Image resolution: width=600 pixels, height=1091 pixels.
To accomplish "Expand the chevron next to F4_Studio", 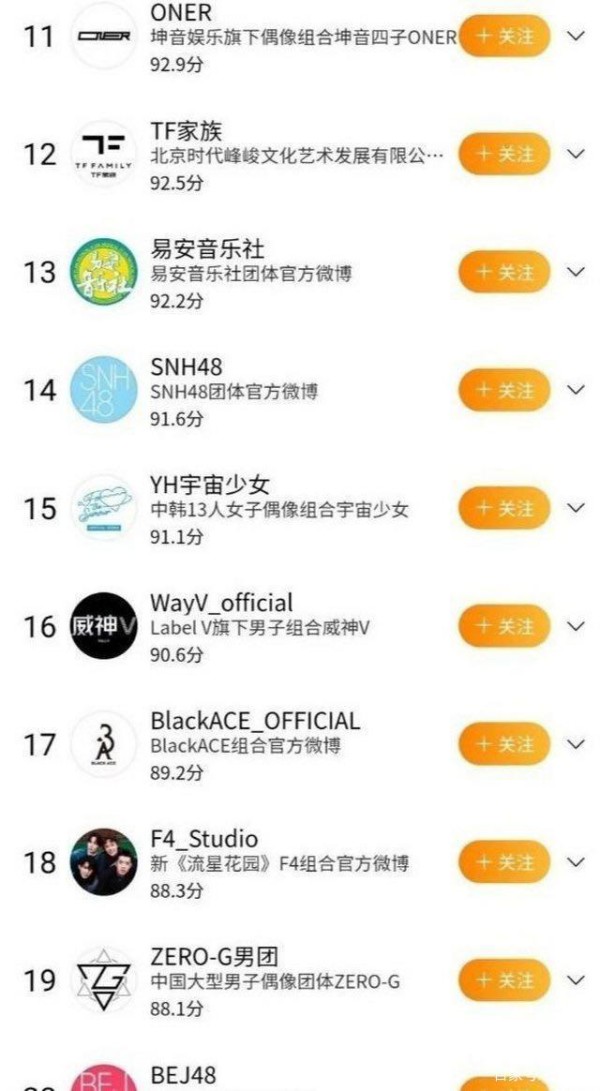I will pyautogui.click(x=576, y=862).
